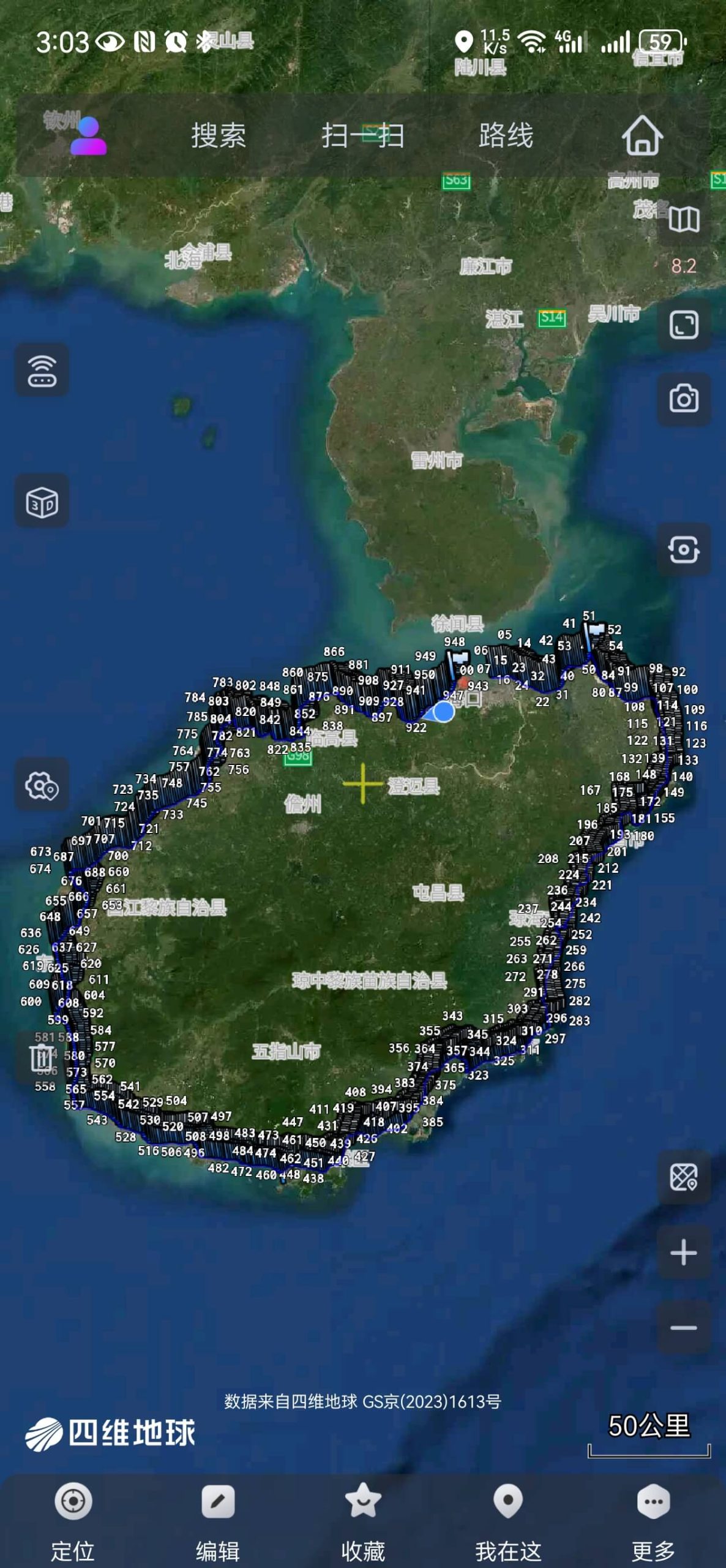
Task: Open map location settings gear icon
Action: (42, 785)
